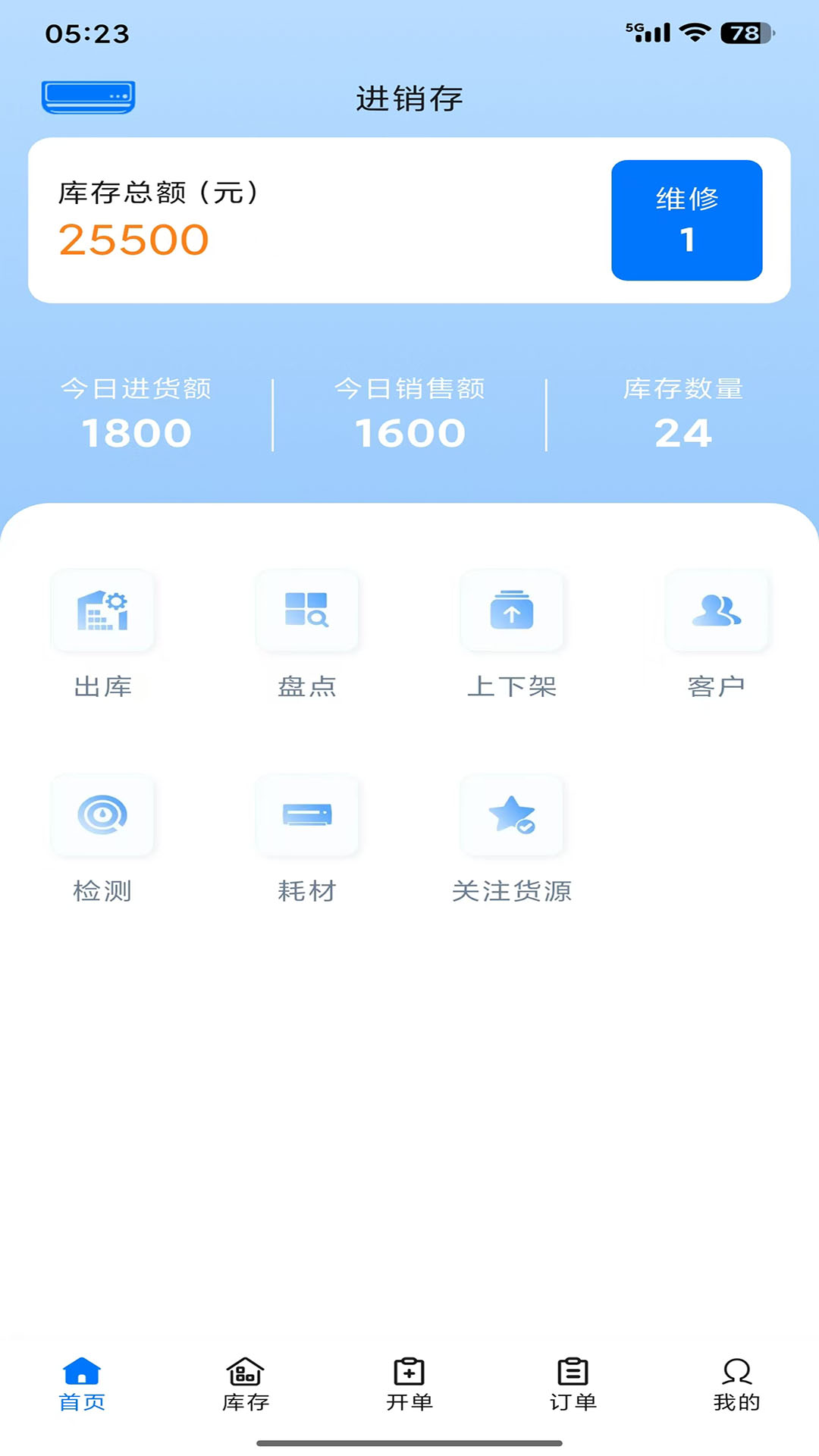This screenshot has width=819, height=1456.
Task: Switch to the 开单 billing tab
Action: [409, 1382]
